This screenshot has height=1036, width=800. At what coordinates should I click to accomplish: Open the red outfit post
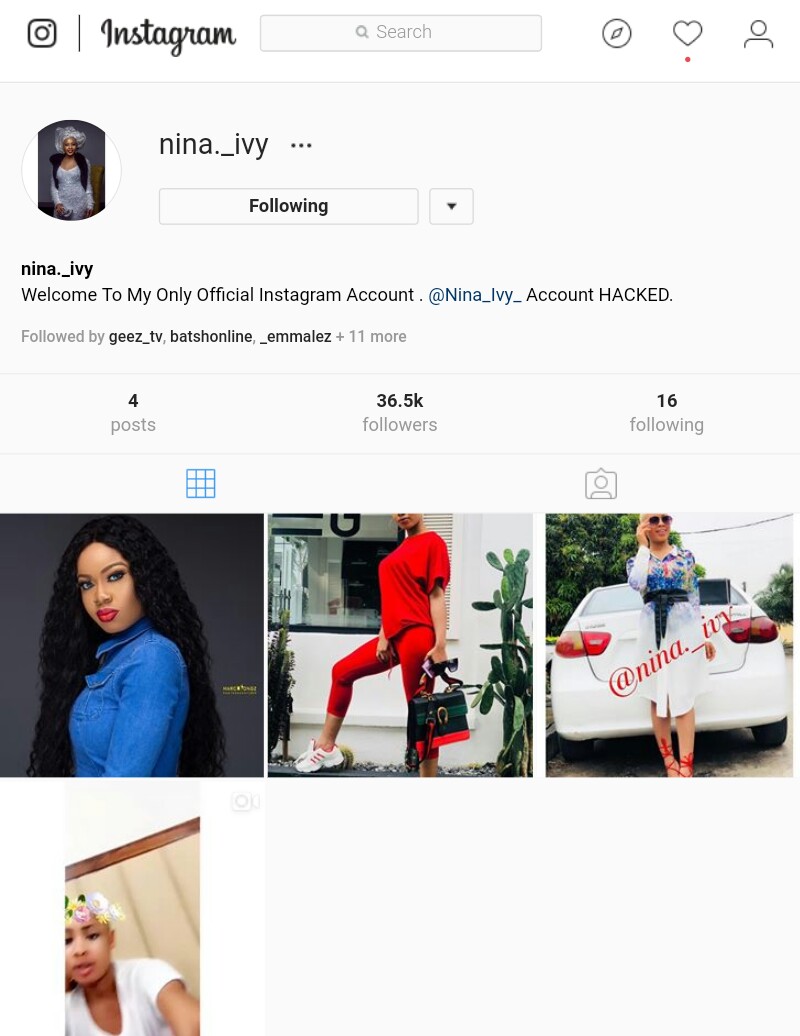point(400,645)
